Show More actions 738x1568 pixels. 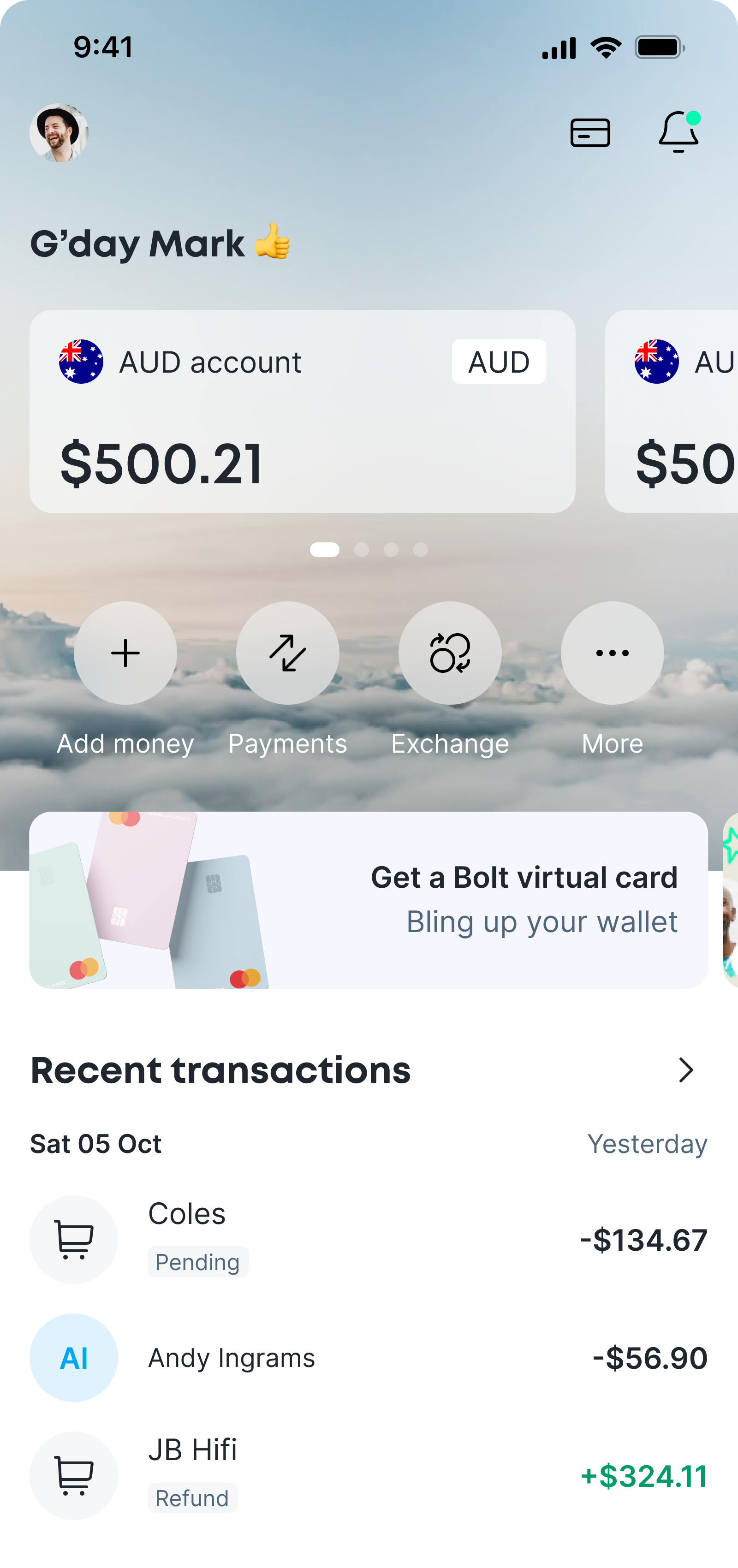click(x=612, y=653)
